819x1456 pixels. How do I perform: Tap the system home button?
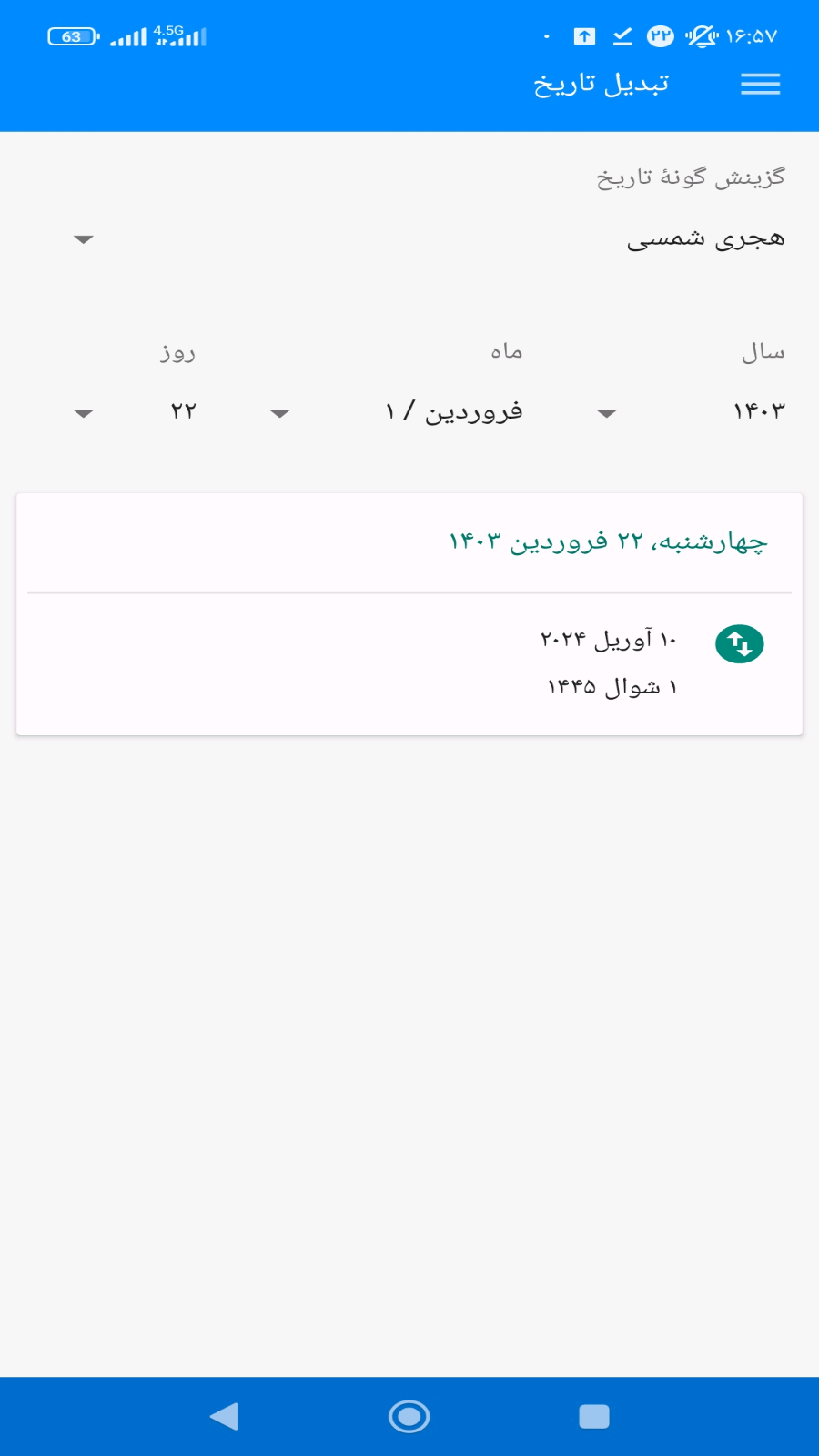[x=409, y=1416]
